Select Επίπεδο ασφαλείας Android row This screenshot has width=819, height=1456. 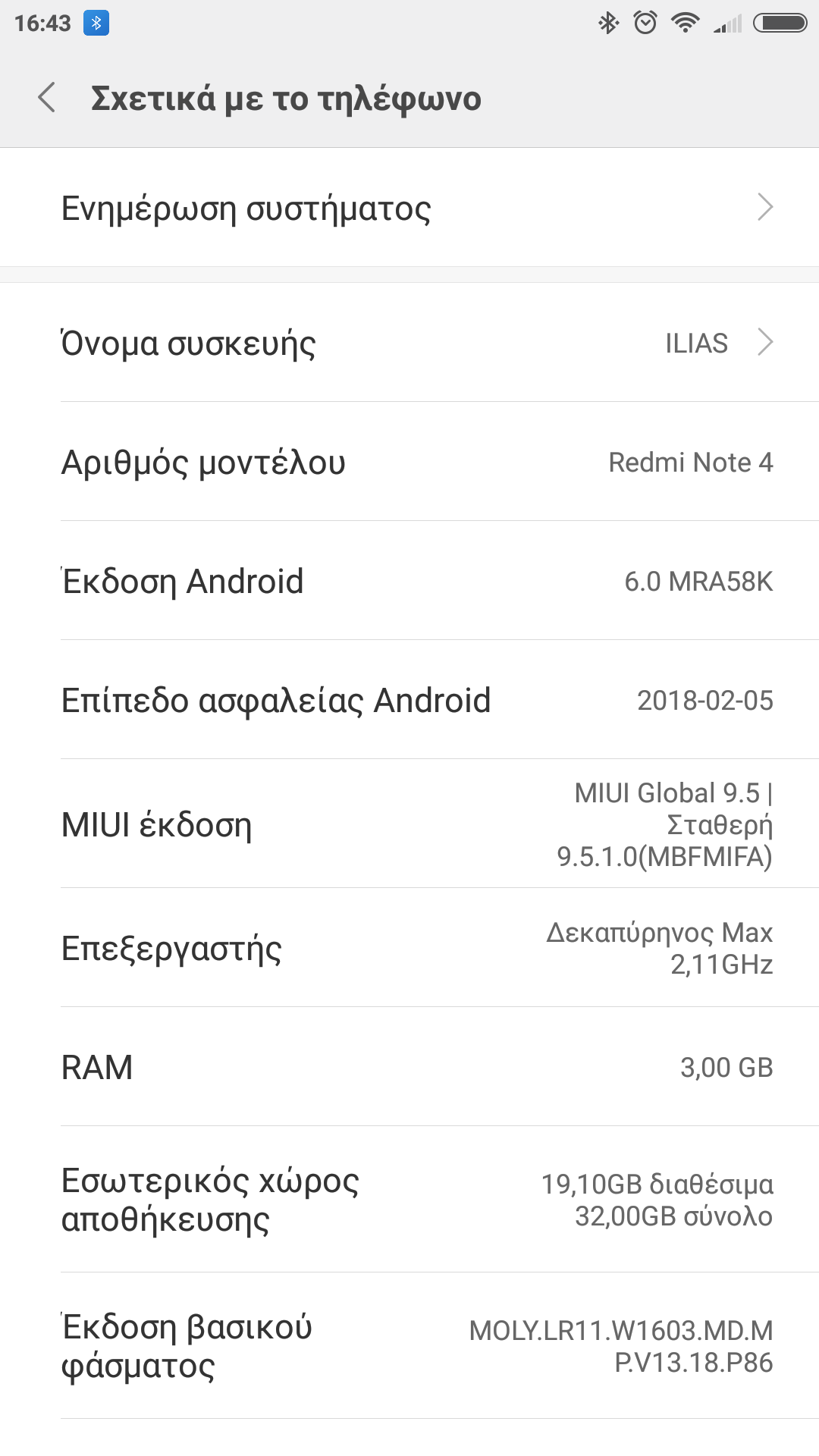pyautogui.click(x=409, y=700)
